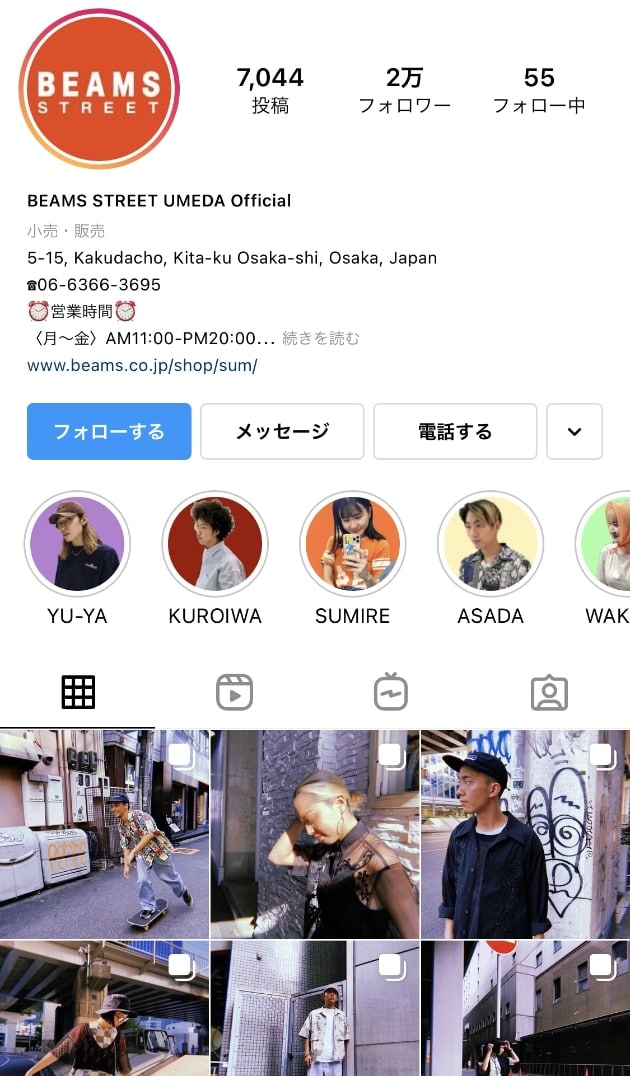Viewport: 630px width, 1076px height.
Task: Open the www.beams.co.jp/shop/sum/ link
Action: [x=142, y=365]
